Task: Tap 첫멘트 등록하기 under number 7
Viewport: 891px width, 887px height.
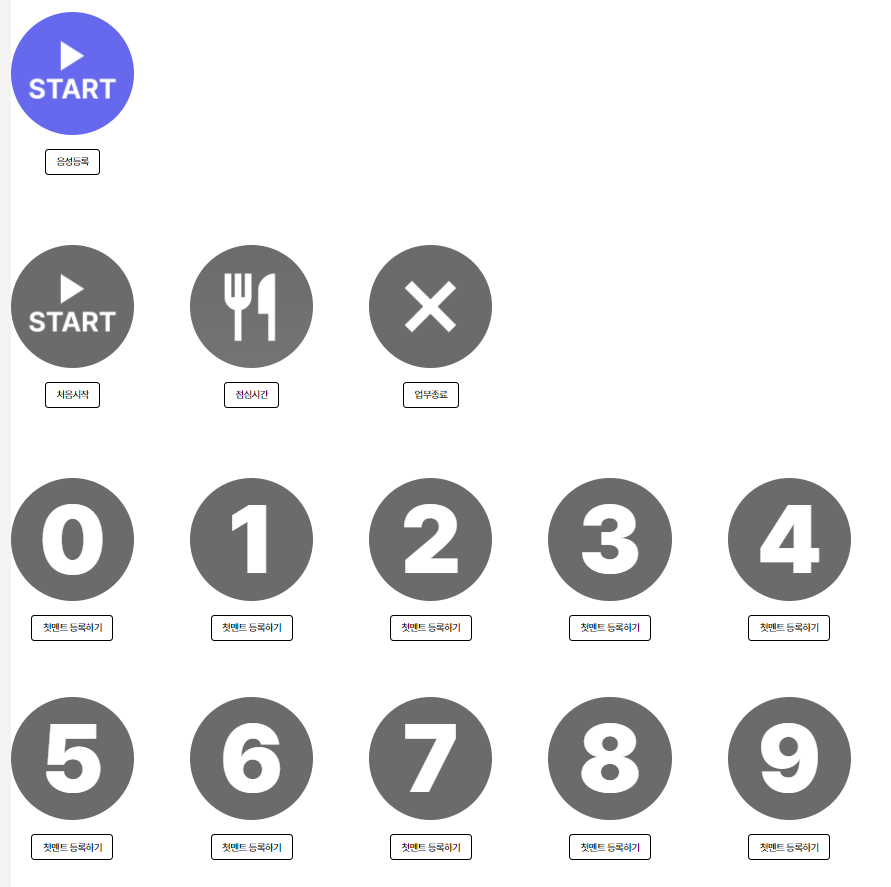Action: (x=430, y=847)
